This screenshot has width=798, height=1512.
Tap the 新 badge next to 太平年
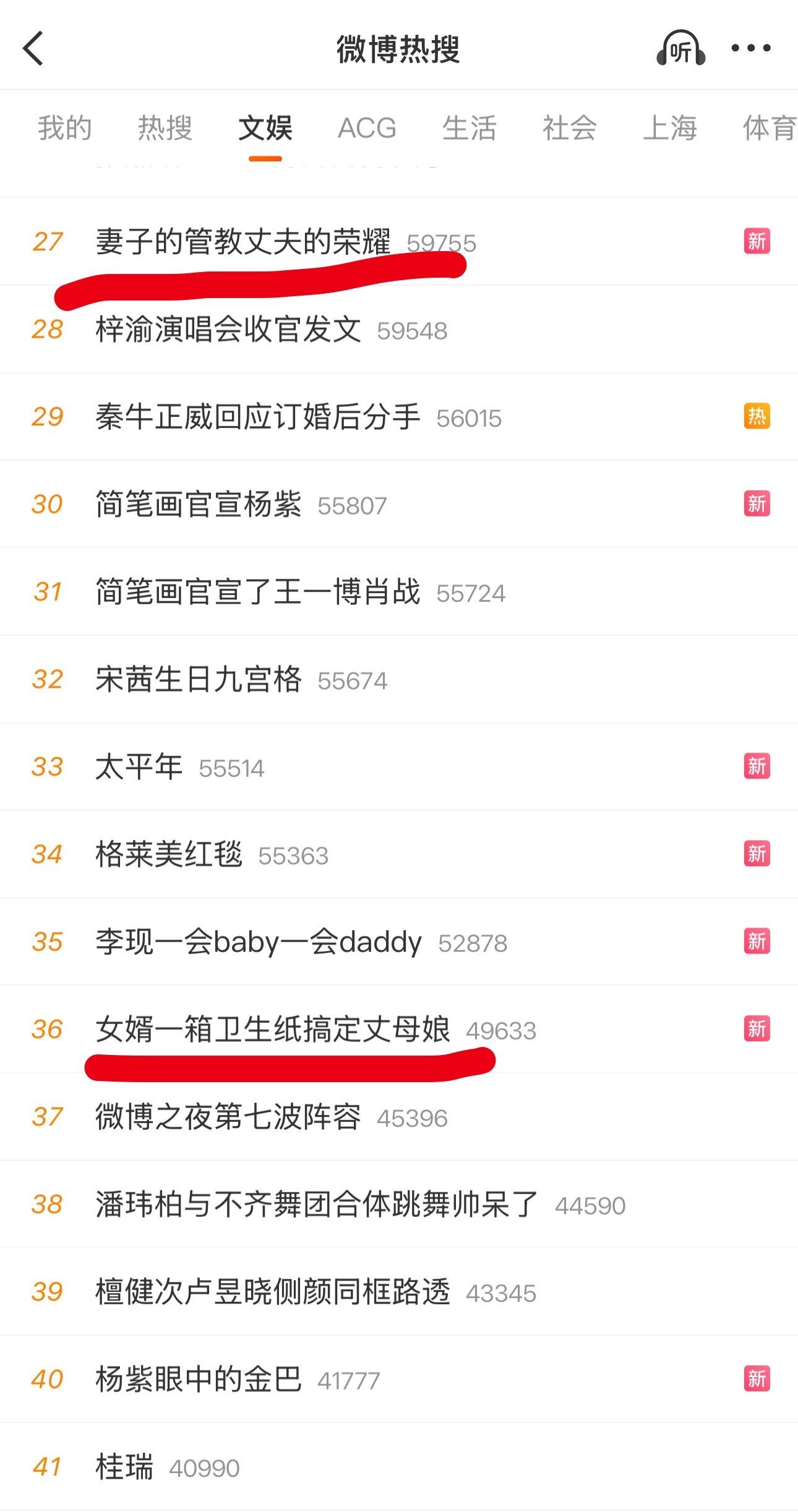click(x=756, y=766)
